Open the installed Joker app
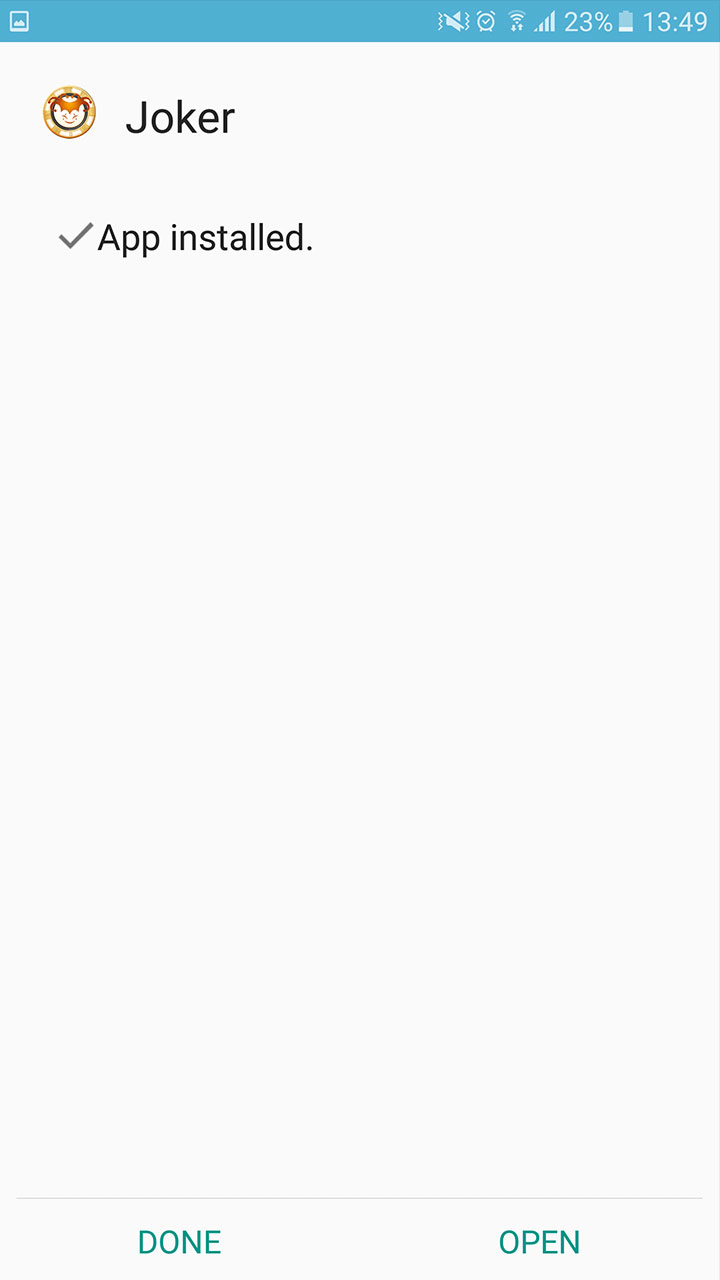 pyautogui.click(x=539, y=1242)
